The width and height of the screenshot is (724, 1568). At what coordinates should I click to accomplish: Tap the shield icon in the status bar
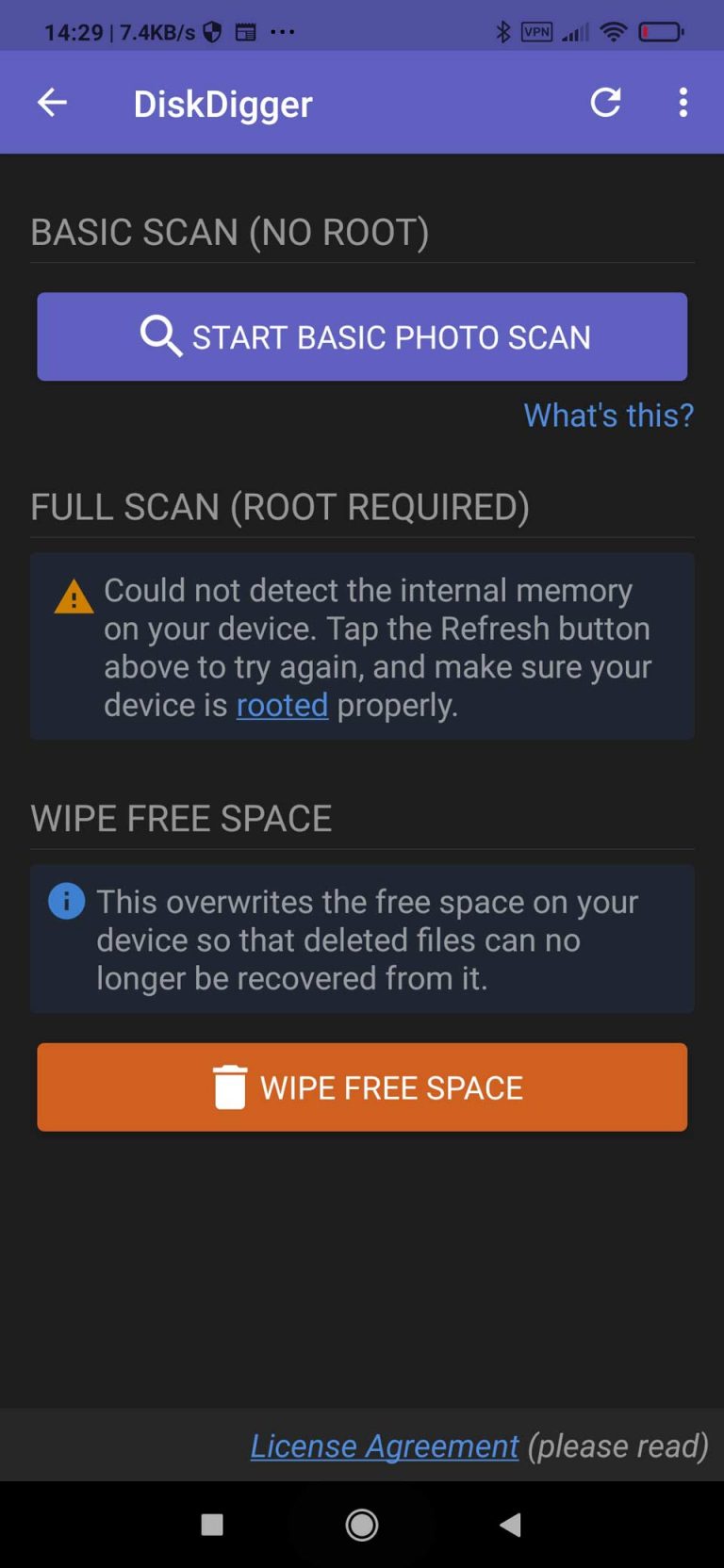click(x=211, y=31)
